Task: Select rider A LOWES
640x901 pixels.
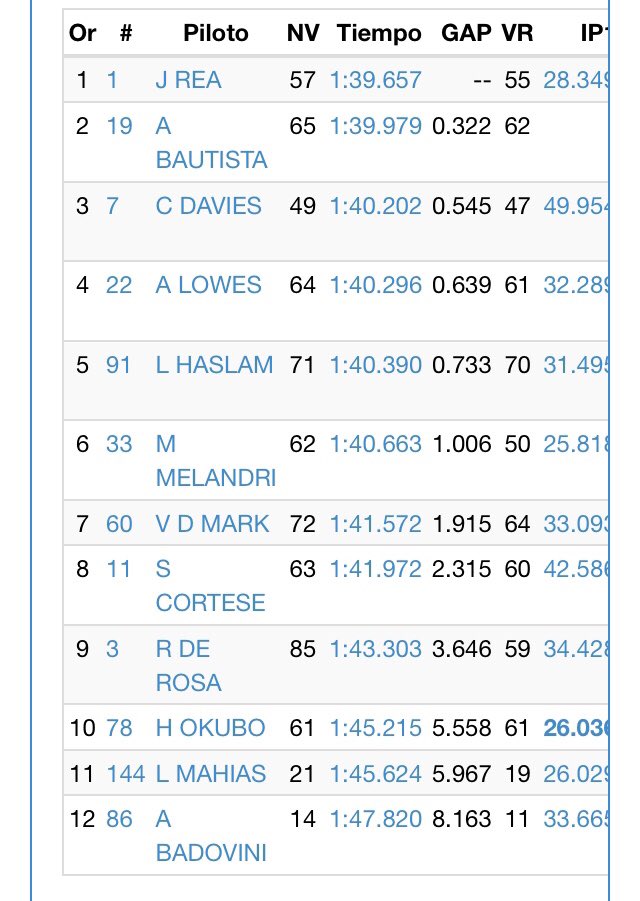Action: pos(209,285)
